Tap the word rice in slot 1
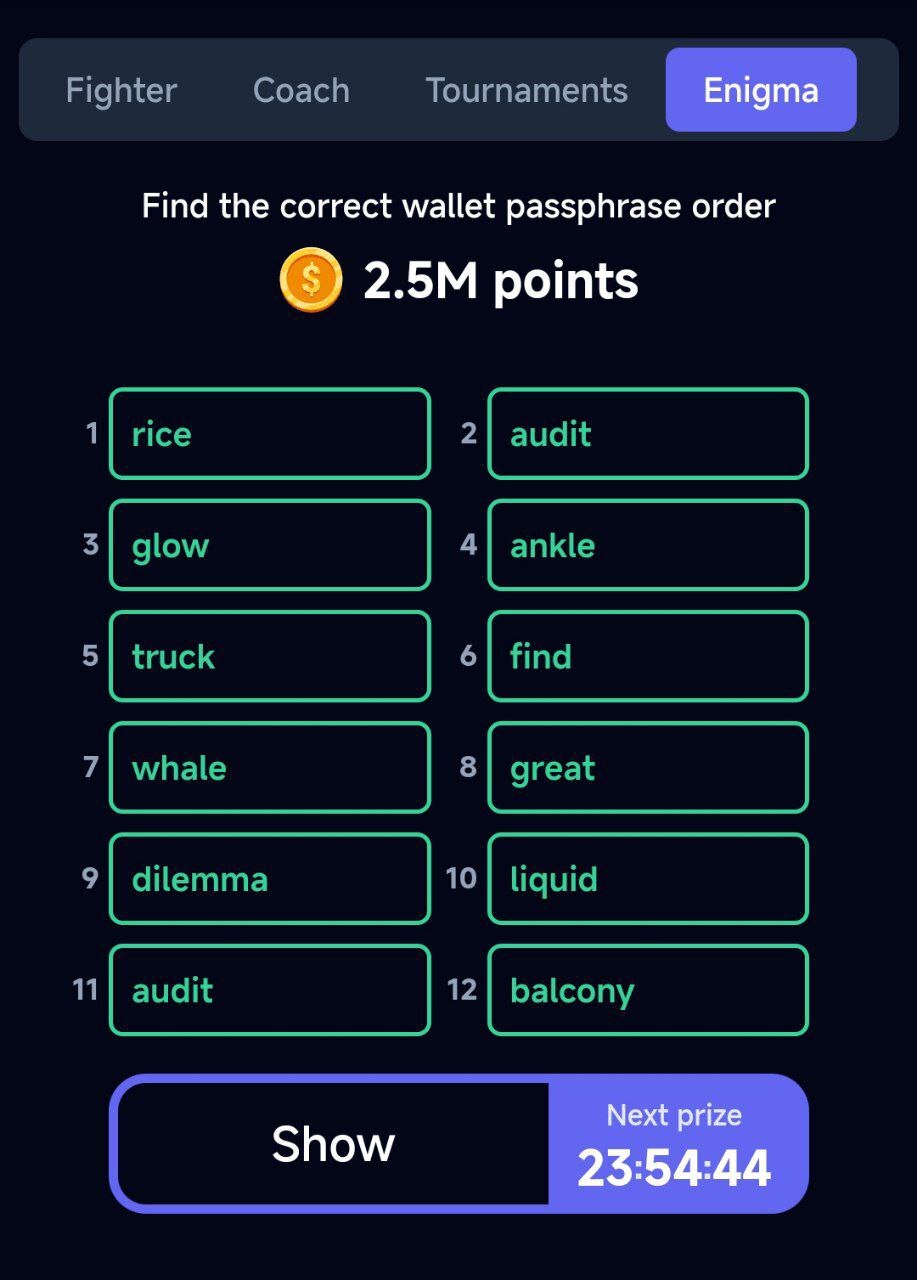 pos(269,434)
